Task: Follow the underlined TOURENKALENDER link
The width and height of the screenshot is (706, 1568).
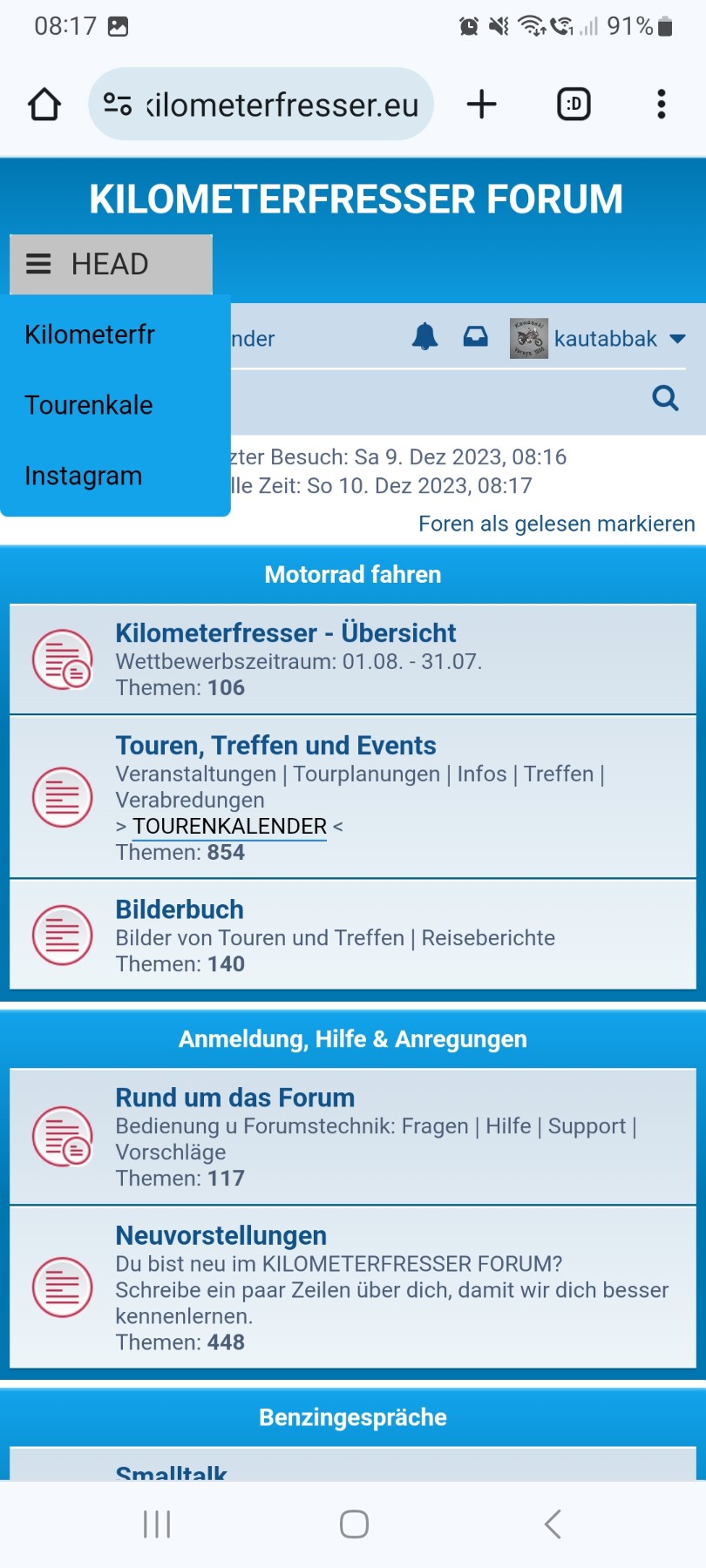Action: point(229,826)
